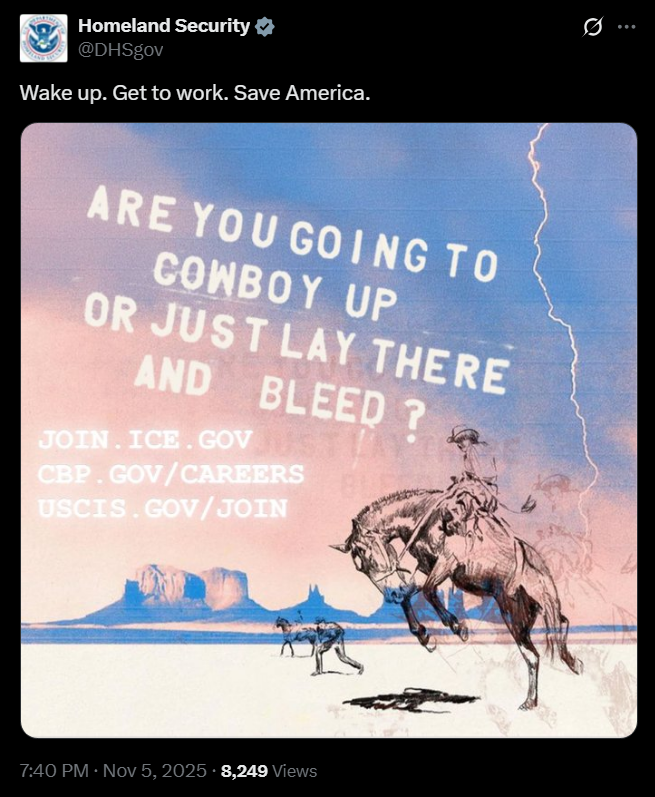This screenshot has height=797, width=655.
Task: Open the Homeland Security profile avatar
Action: 43,38
